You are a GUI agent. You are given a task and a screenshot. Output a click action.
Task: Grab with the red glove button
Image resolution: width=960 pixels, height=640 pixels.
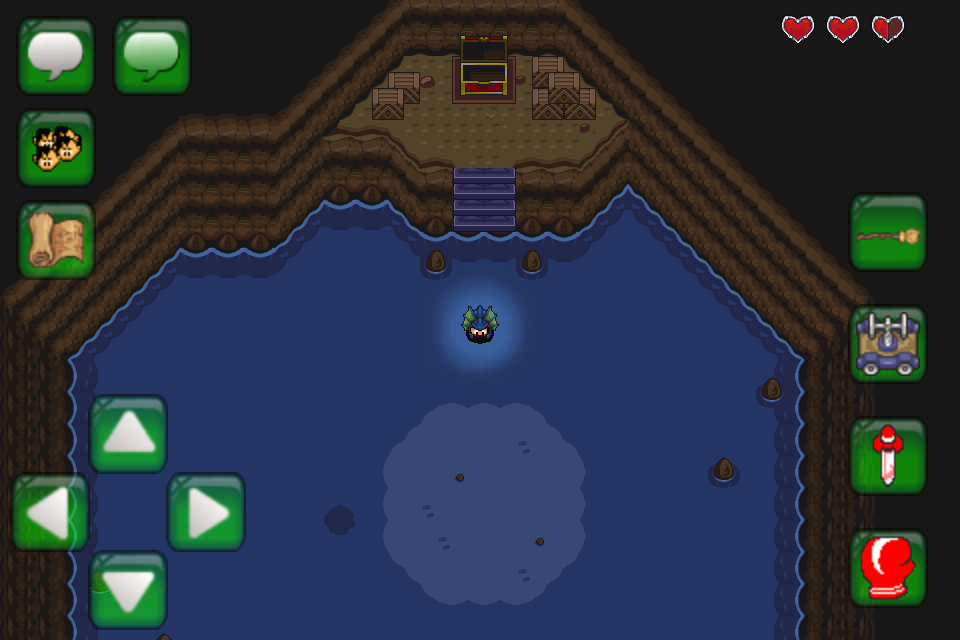[888, 568]
